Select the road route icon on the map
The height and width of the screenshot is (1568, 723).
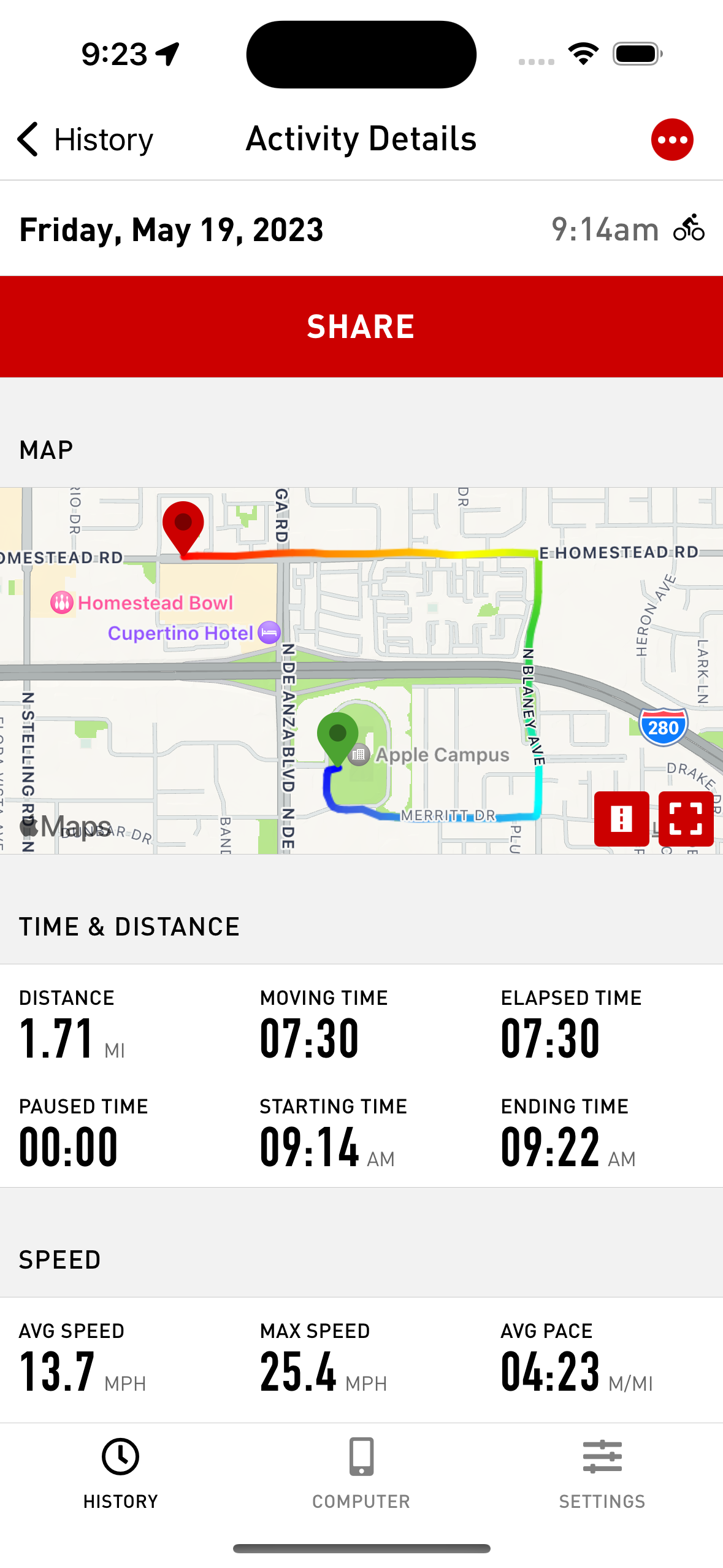click(622, 820)
